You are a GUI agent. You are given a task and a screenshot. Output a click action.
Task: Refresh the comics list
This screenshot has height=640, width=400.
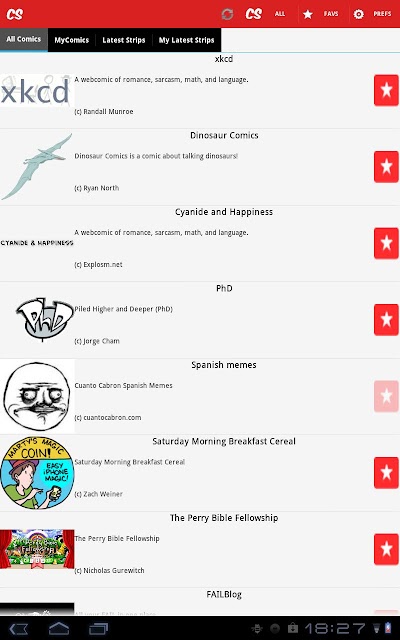[x=227, y=14]
